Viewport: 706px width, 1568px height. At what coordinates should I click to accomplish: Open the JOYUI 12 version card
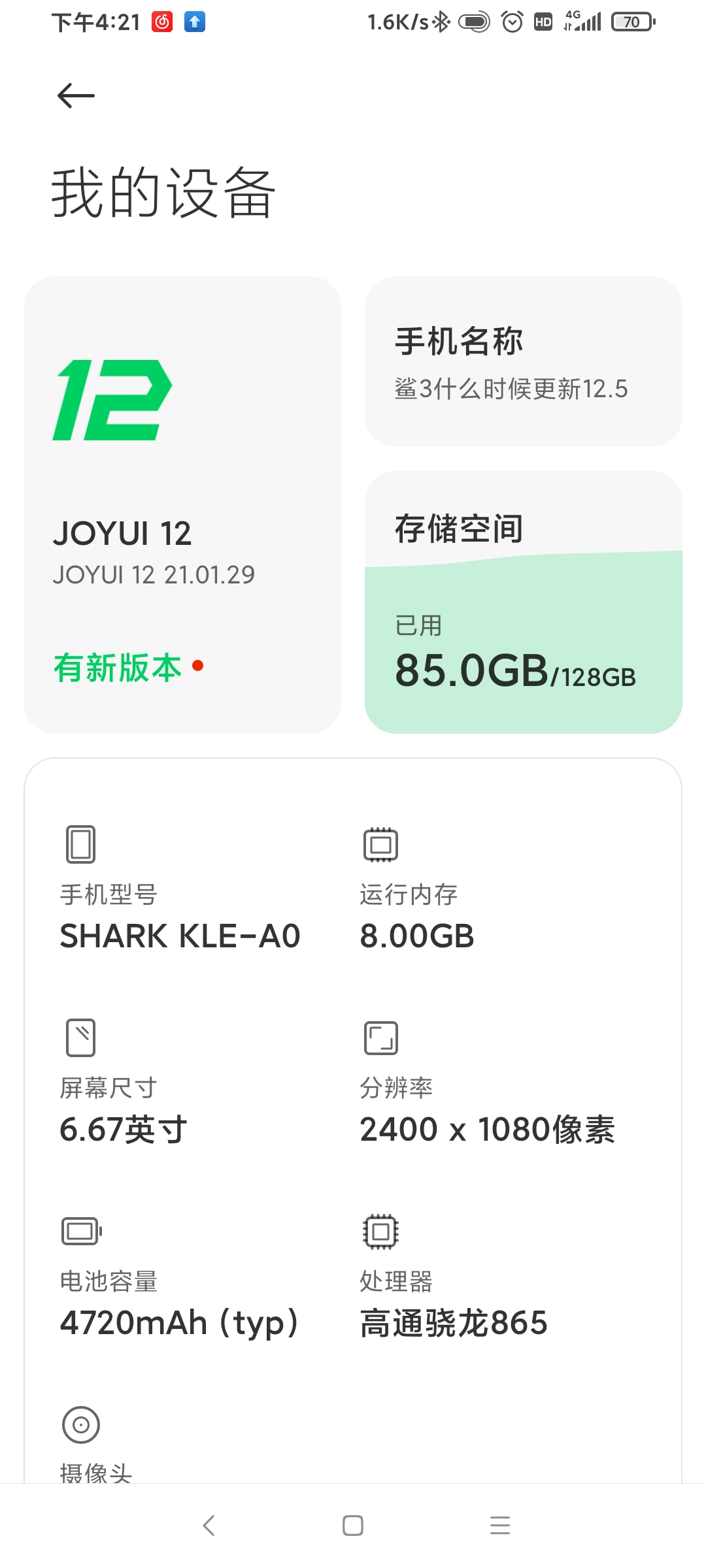pyautogui.click(x=182, y=504)
